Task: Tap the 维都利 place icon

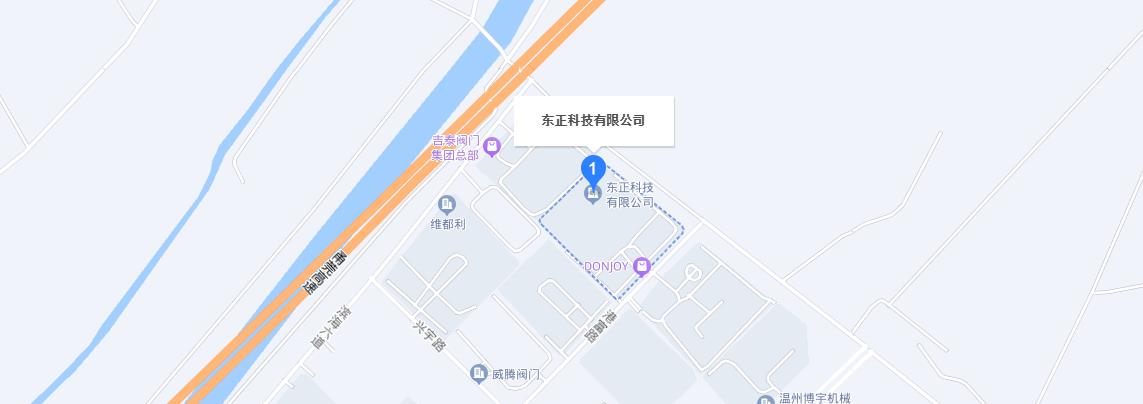Action: point(447,204)
